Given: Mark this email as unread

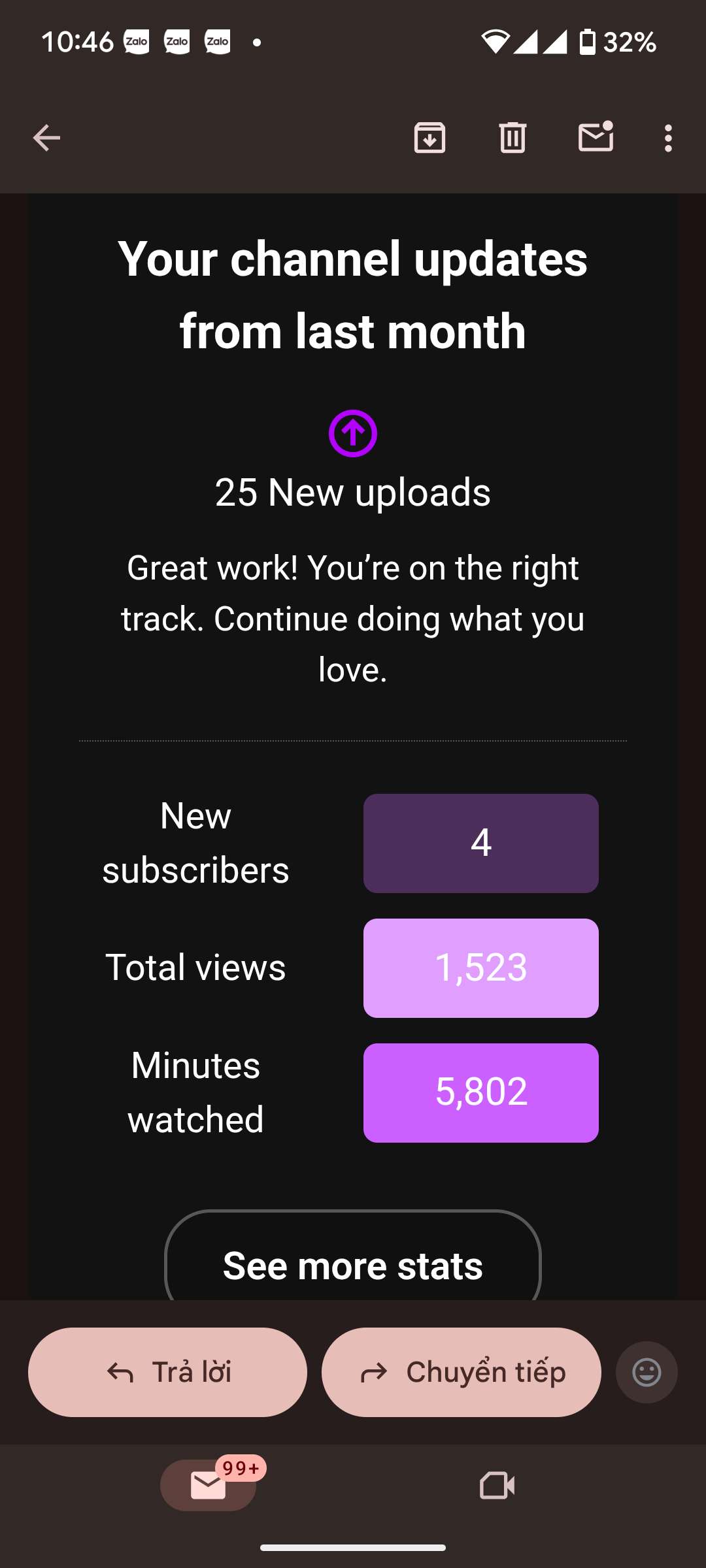Looking at the screenshot, I should coord(596,138).
